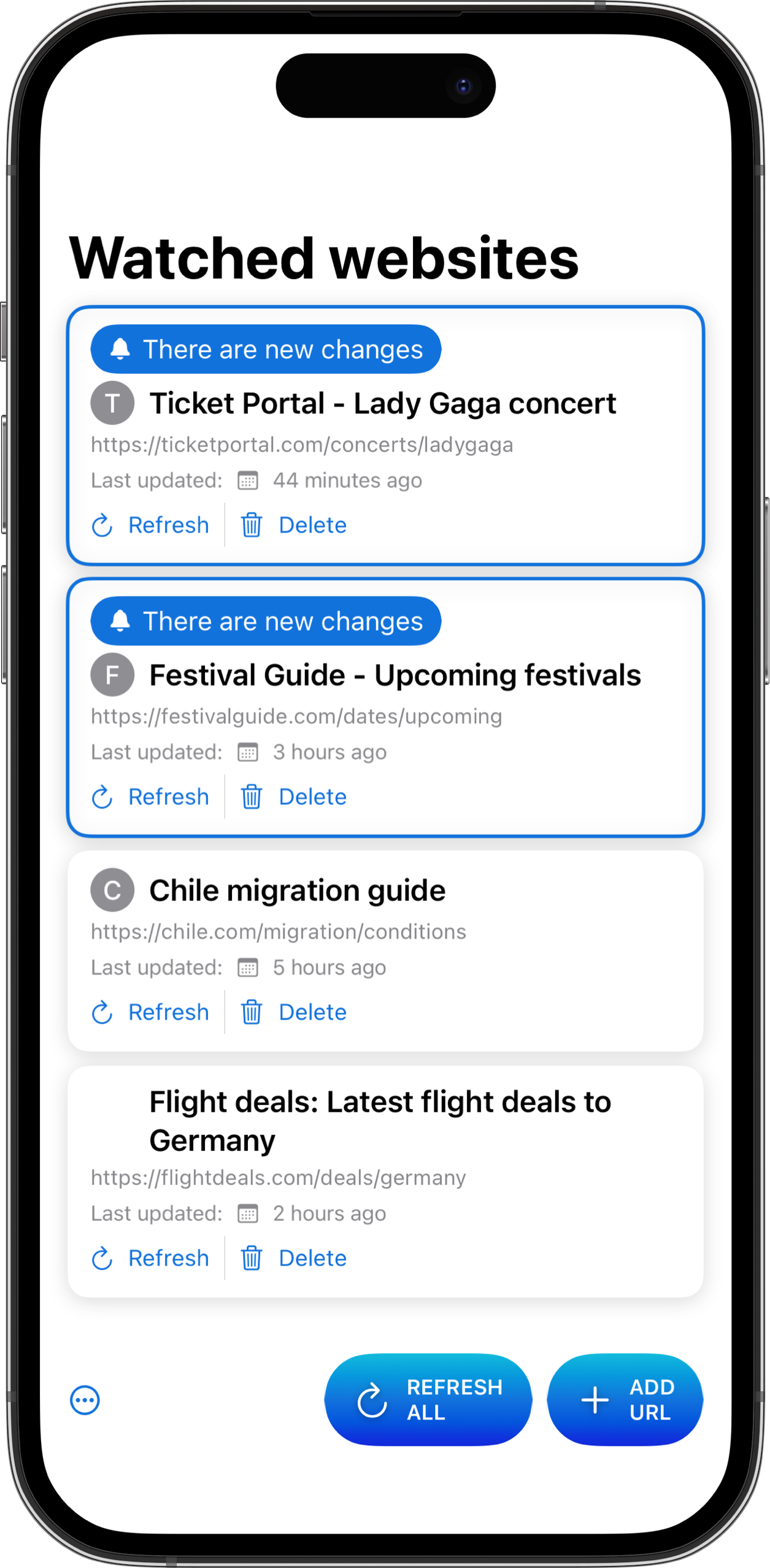Refresh all watched websites

[428, 1399]
